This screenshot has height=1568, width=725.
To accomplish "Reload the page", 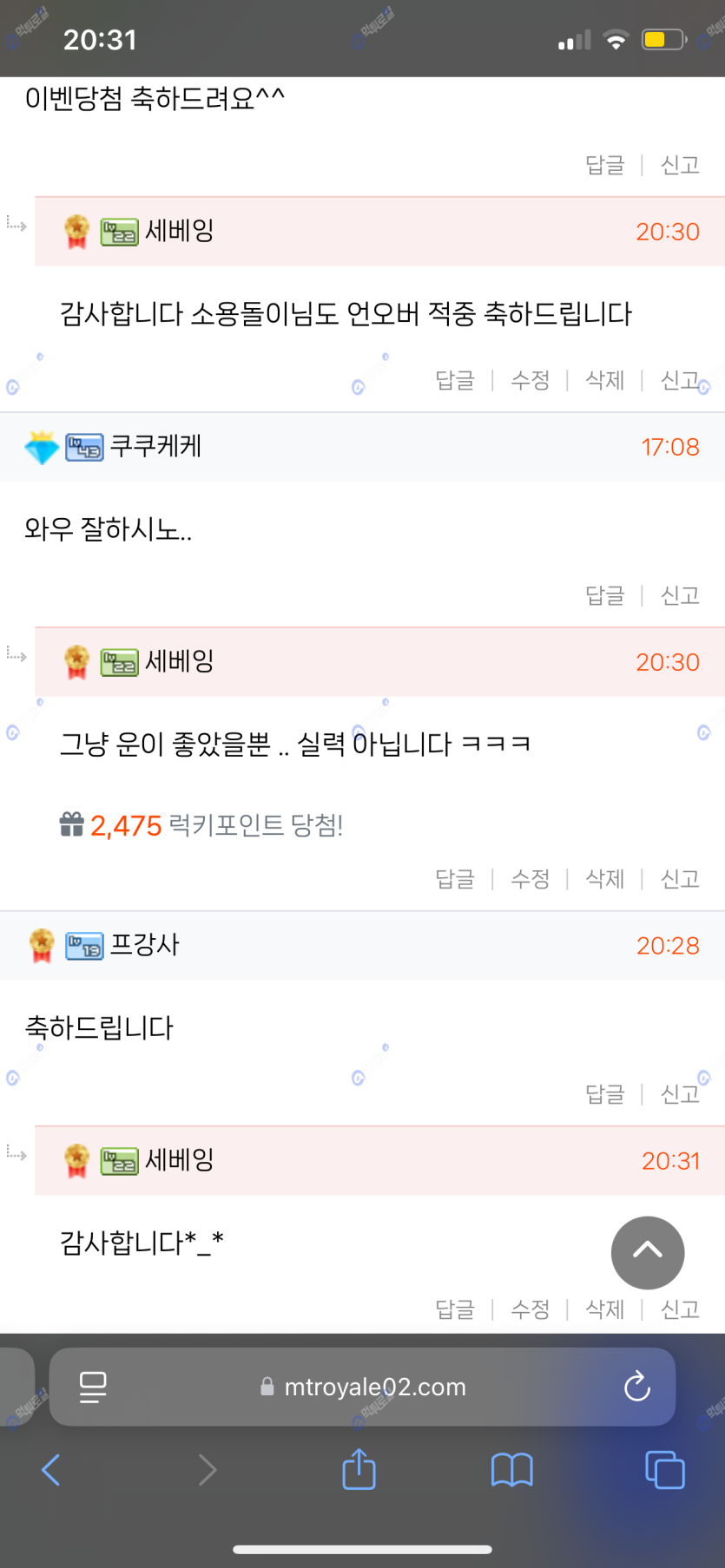I will tap(636, 1387).
